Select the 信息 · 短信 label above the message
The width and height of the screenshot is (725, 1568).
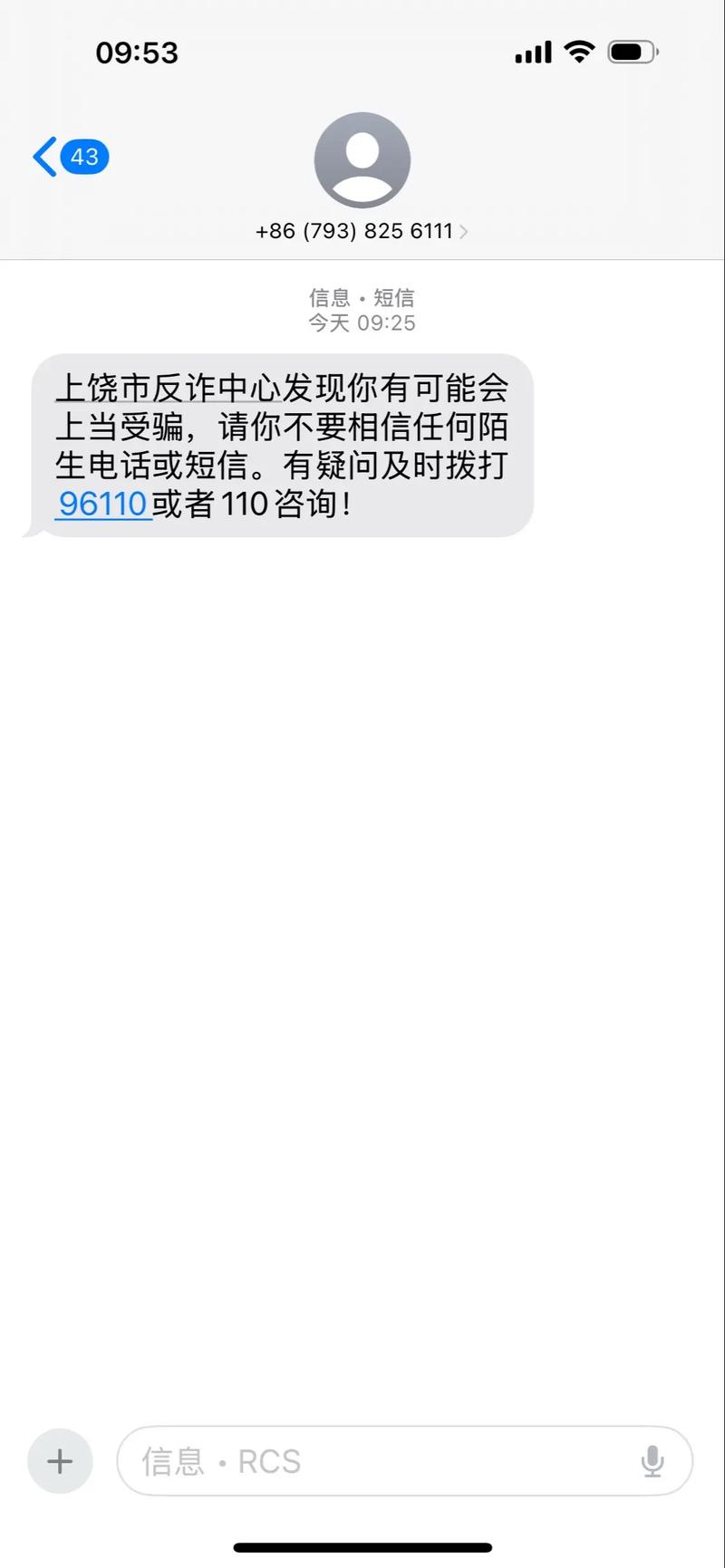point(362,298)
